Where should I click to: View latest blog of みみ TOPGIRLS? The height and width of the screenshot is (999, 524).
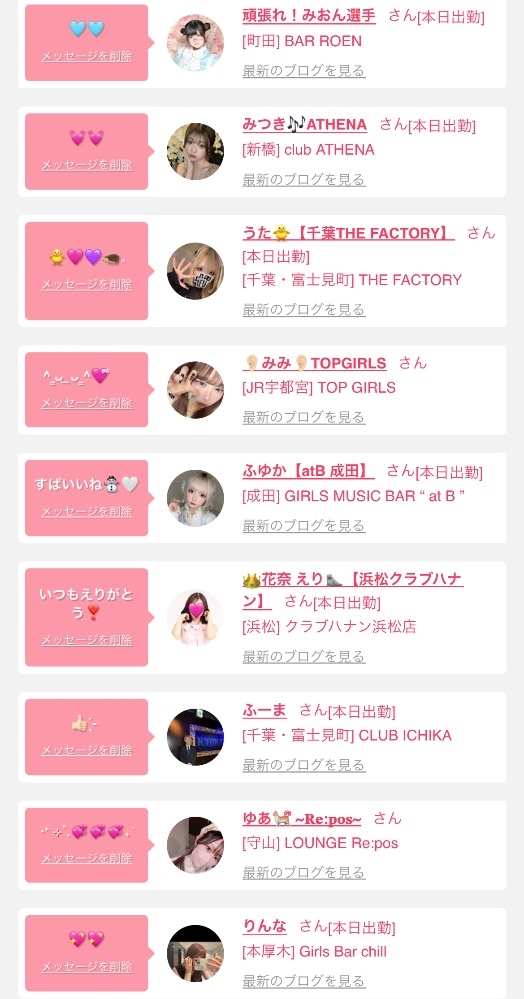point(304,417)
